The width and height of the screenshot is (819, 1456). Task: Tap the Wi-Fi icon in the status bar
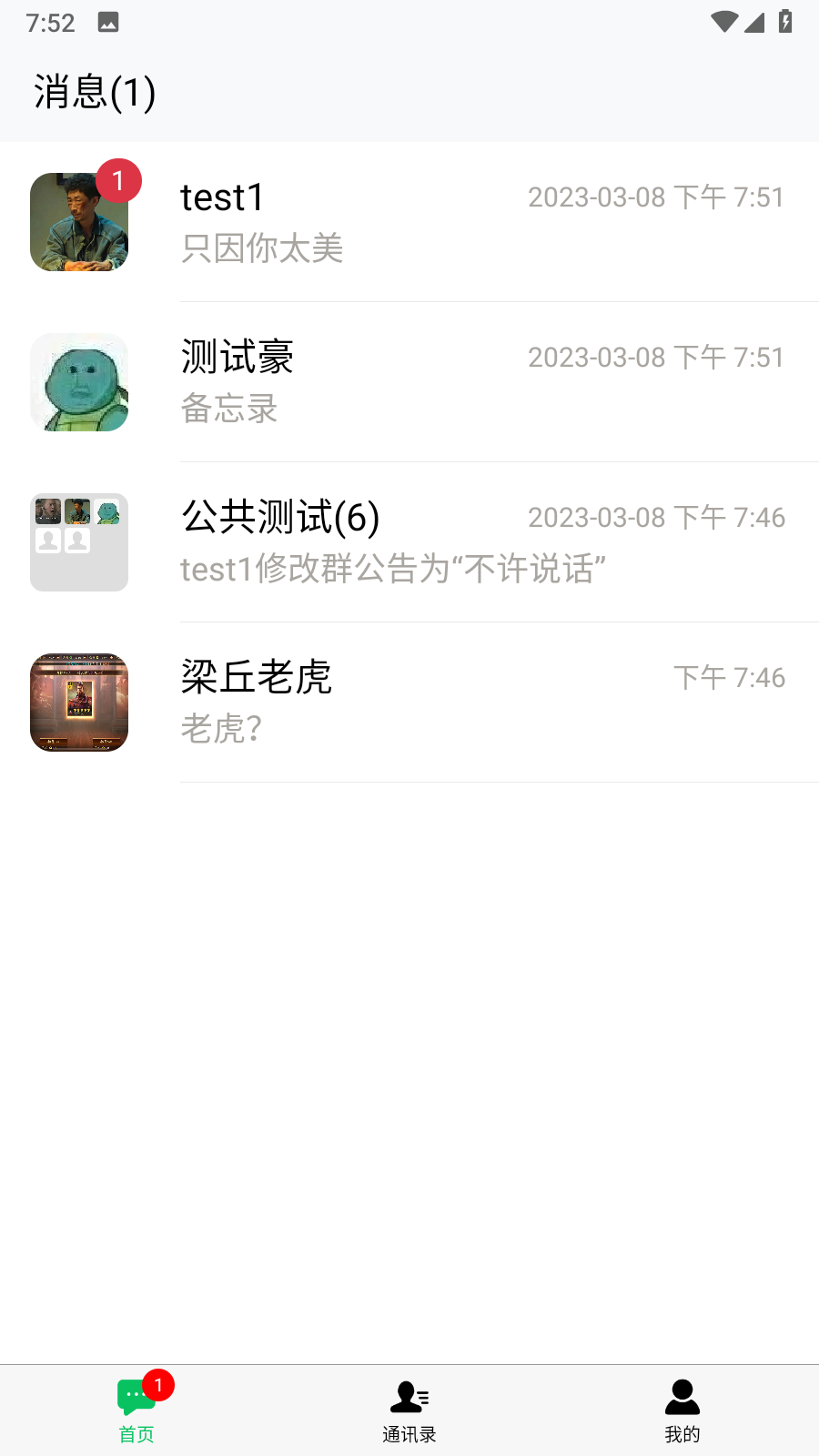[723, 22]
